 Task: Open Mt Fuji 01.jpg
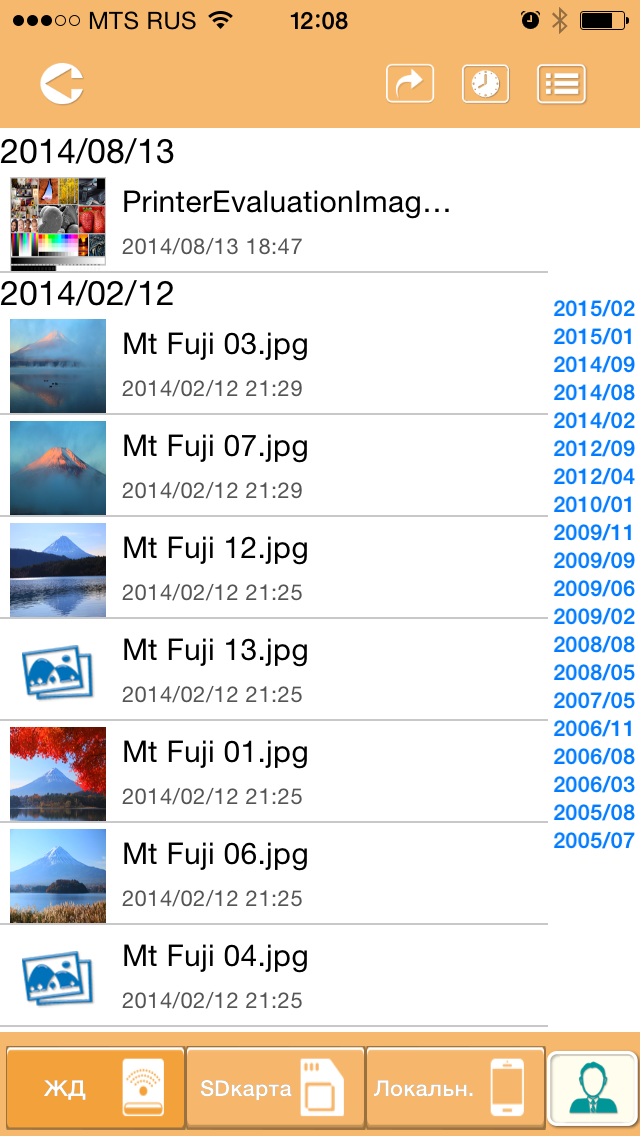pyautogui.click(x=274, y=773)
